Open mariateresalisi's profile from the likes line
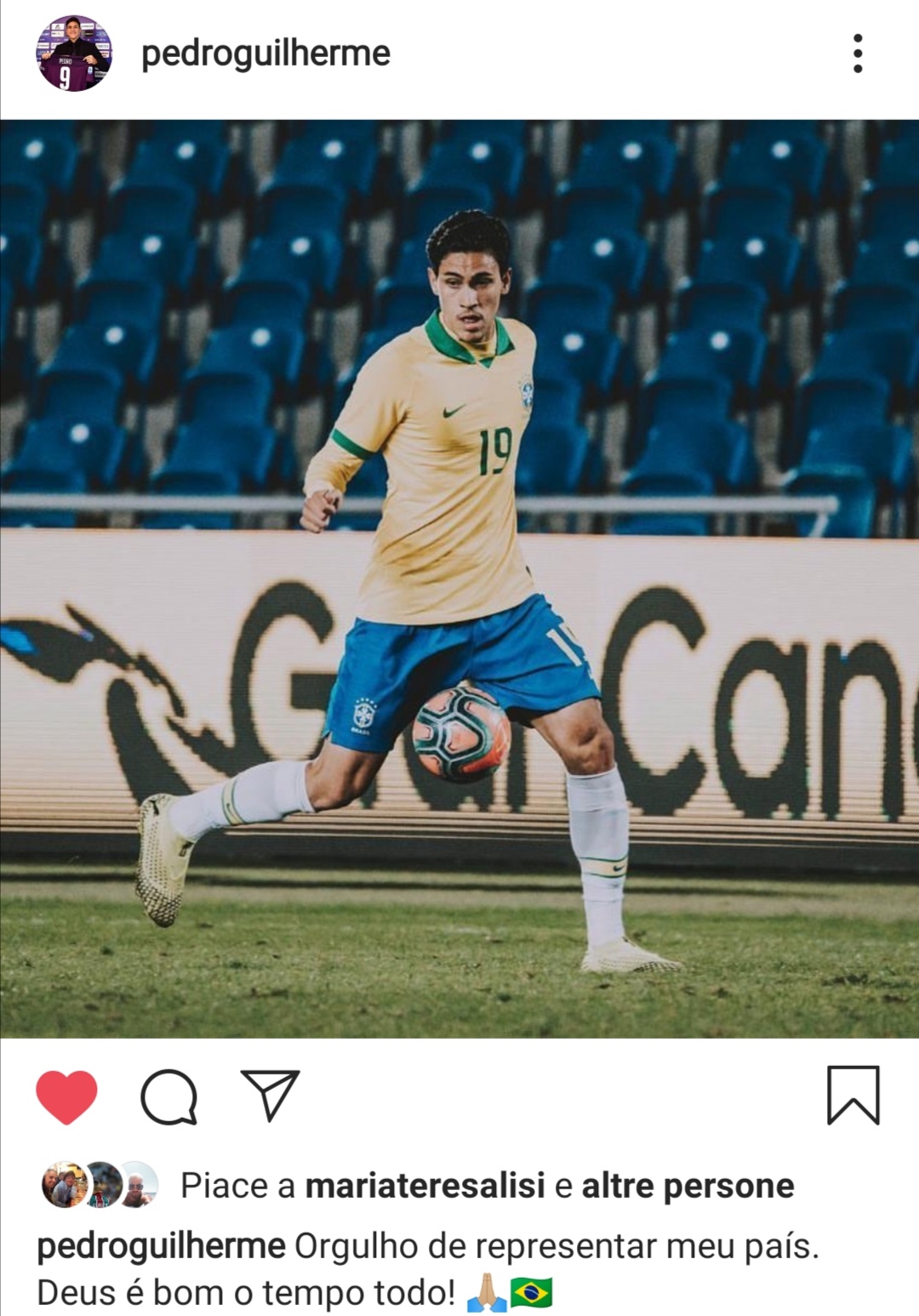919x1316 pixels. [x=425, y=1185]
